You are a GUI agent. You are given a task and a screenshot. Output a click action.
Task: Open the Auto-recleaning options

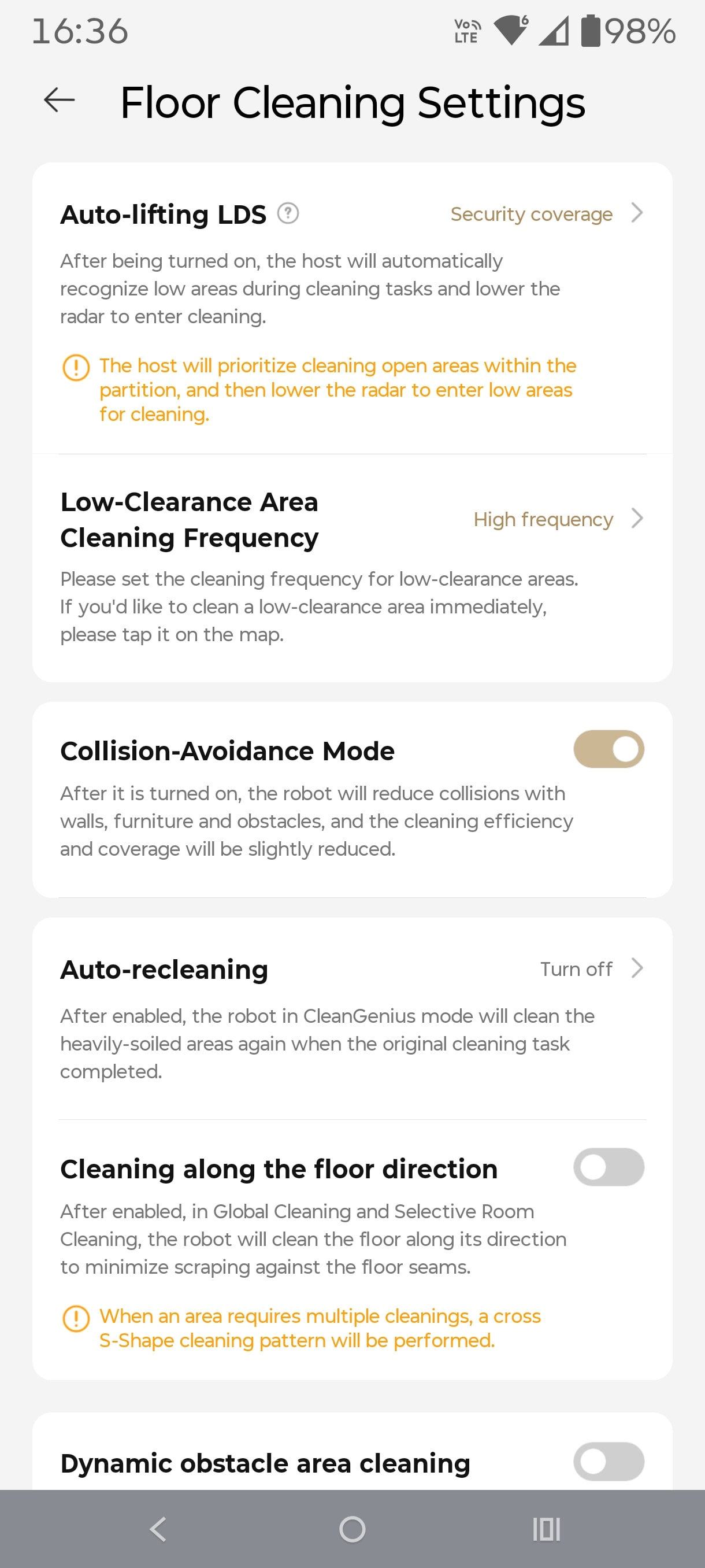(x=590, y=968)
